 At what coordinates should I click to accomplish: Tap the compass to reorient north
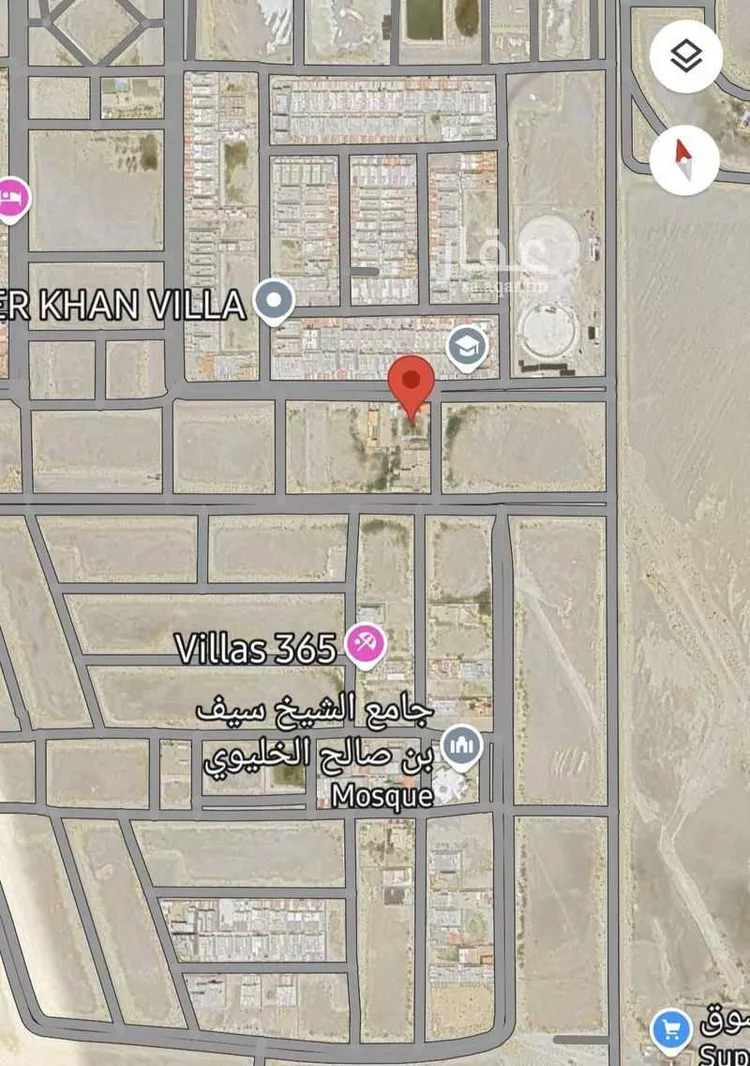[x=684, y=160]
